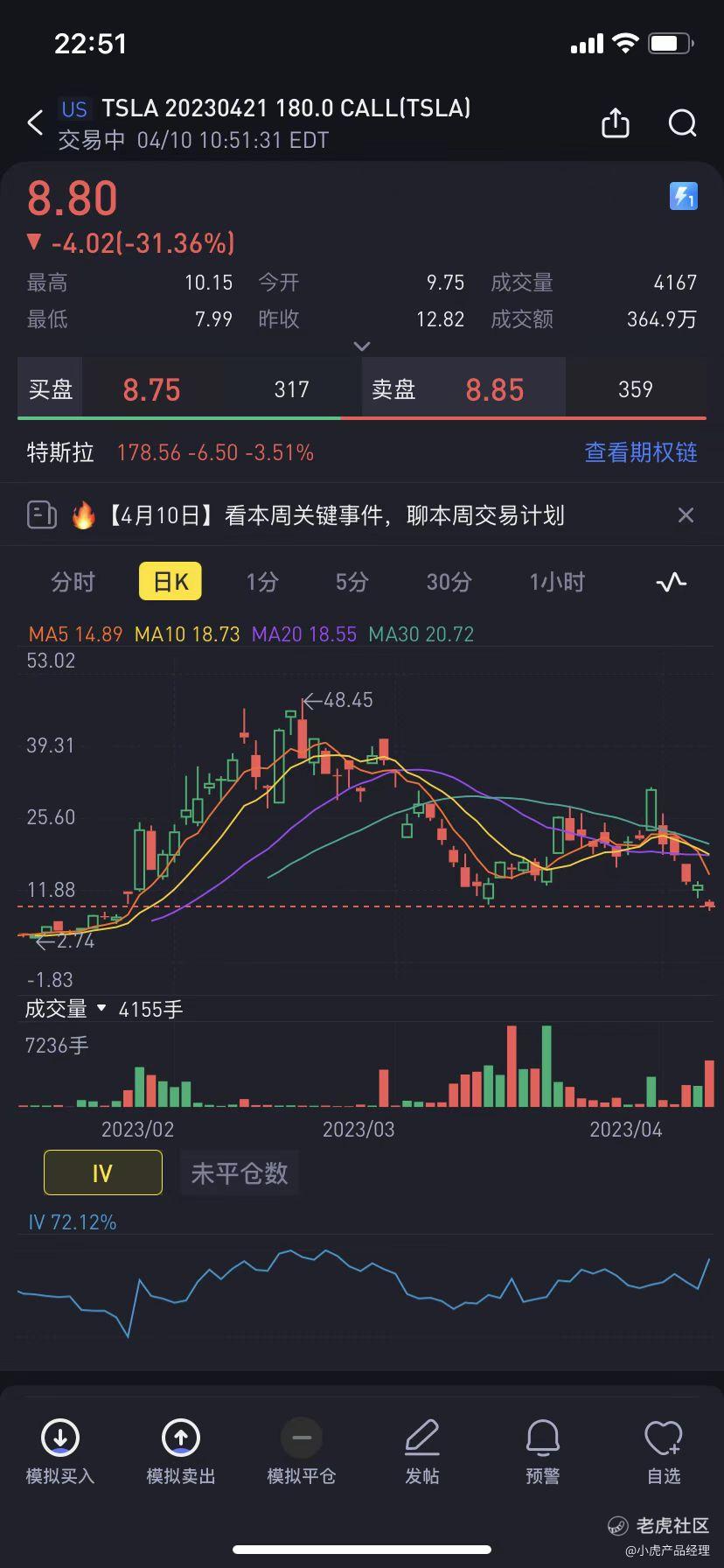Expand more quote details chevron
This screenshot has width=724, height=1568.
(362, 346)
